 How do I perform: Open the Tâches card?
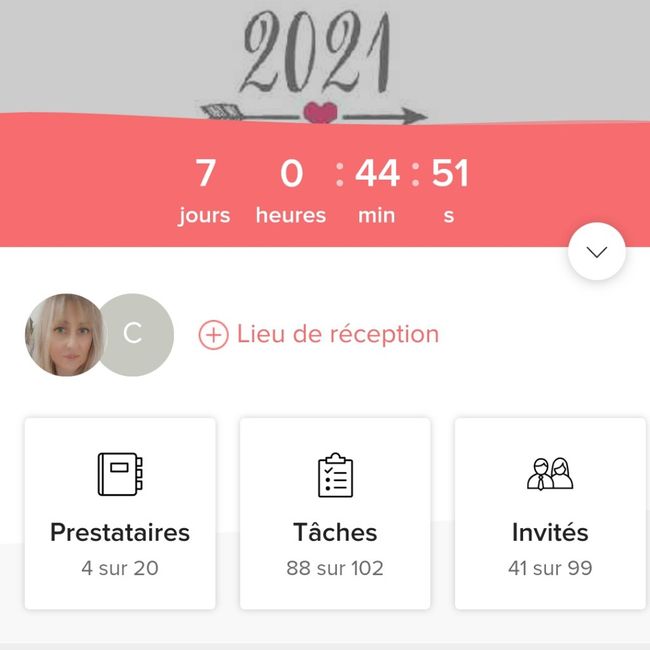coord(335,513)
